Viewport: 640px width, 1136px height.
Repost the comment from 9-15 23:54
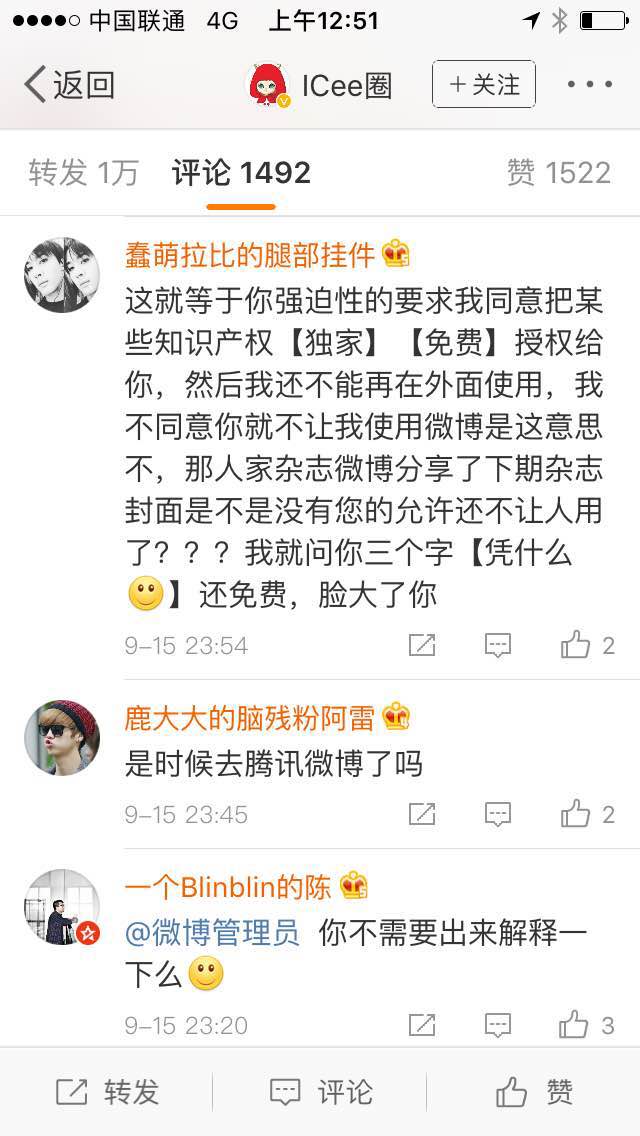pos(422,645)
